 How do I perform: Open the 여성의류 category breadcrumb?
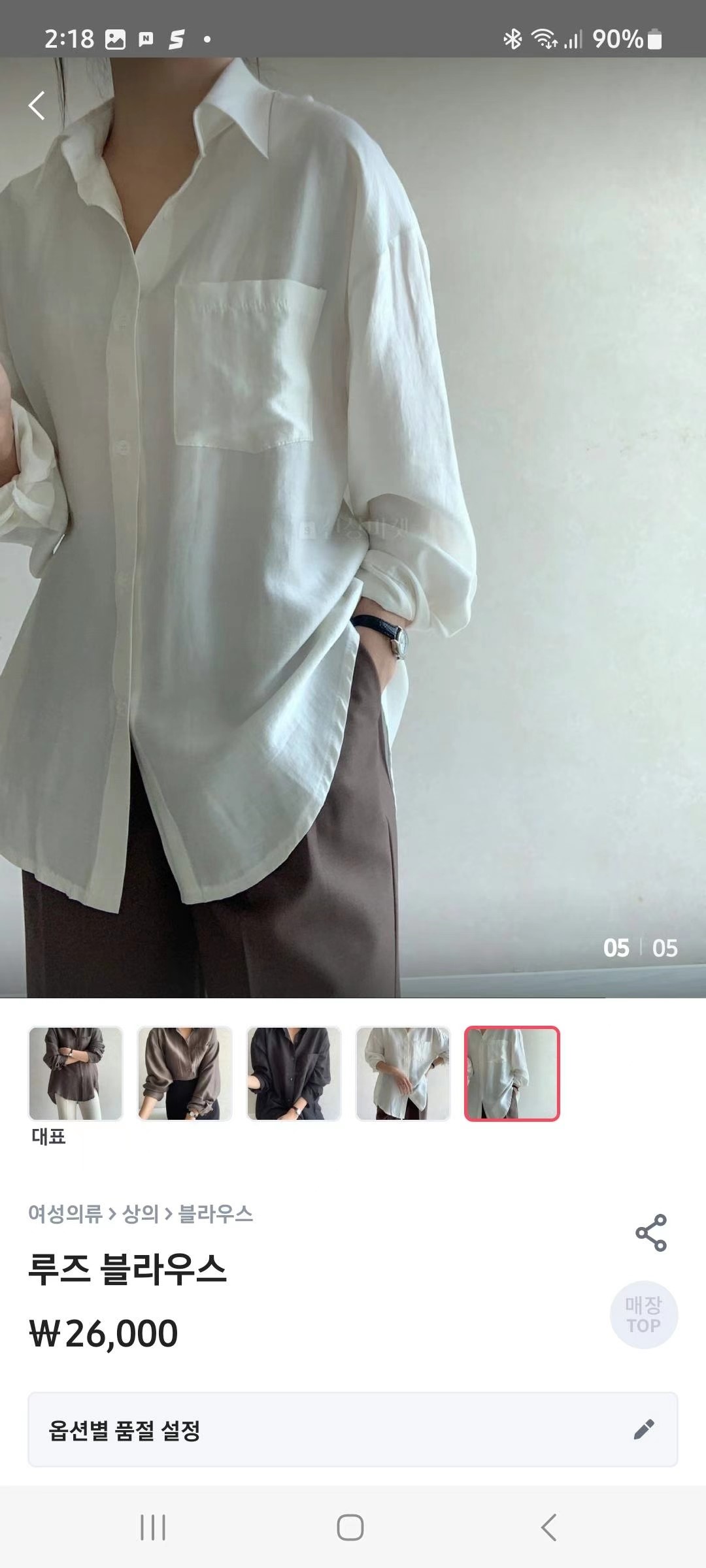(65, 1214)
